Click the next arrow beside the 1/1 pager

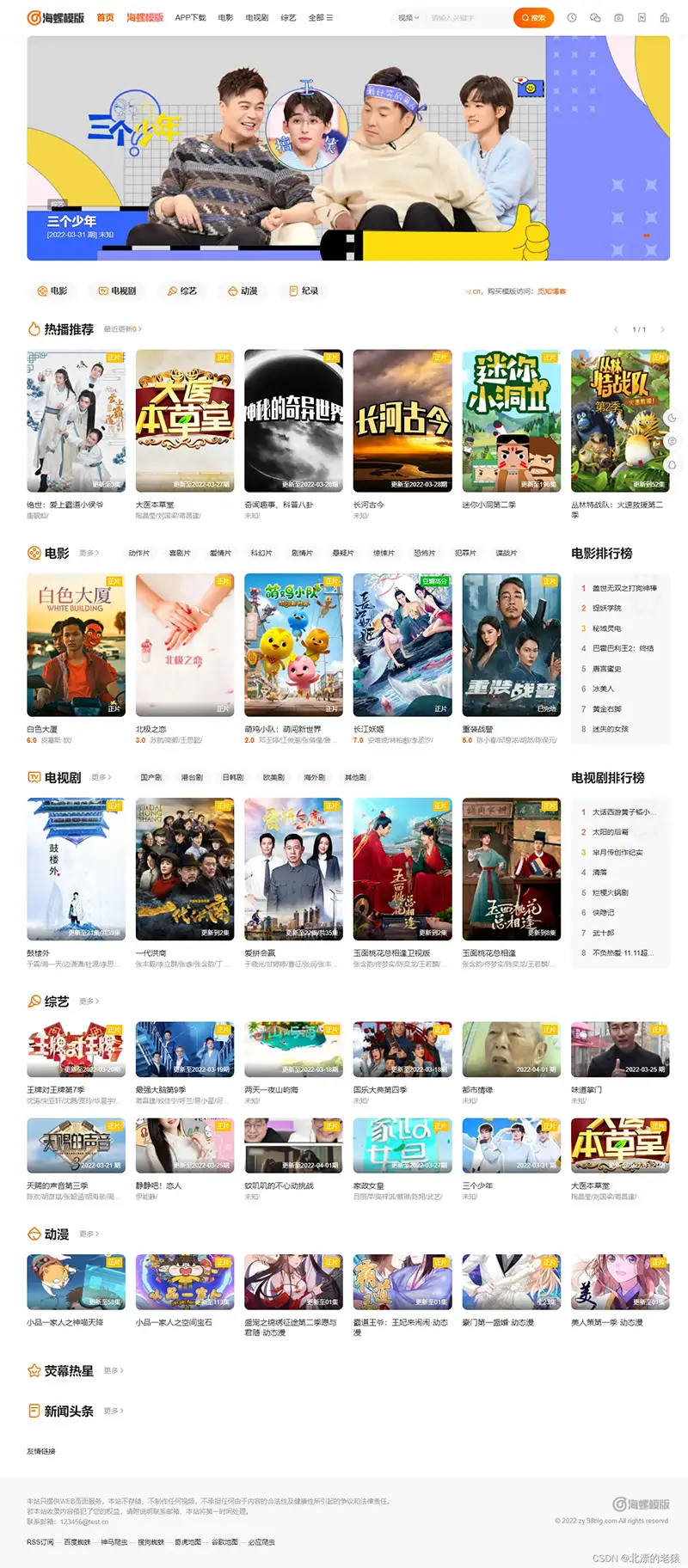click(662, 329)
